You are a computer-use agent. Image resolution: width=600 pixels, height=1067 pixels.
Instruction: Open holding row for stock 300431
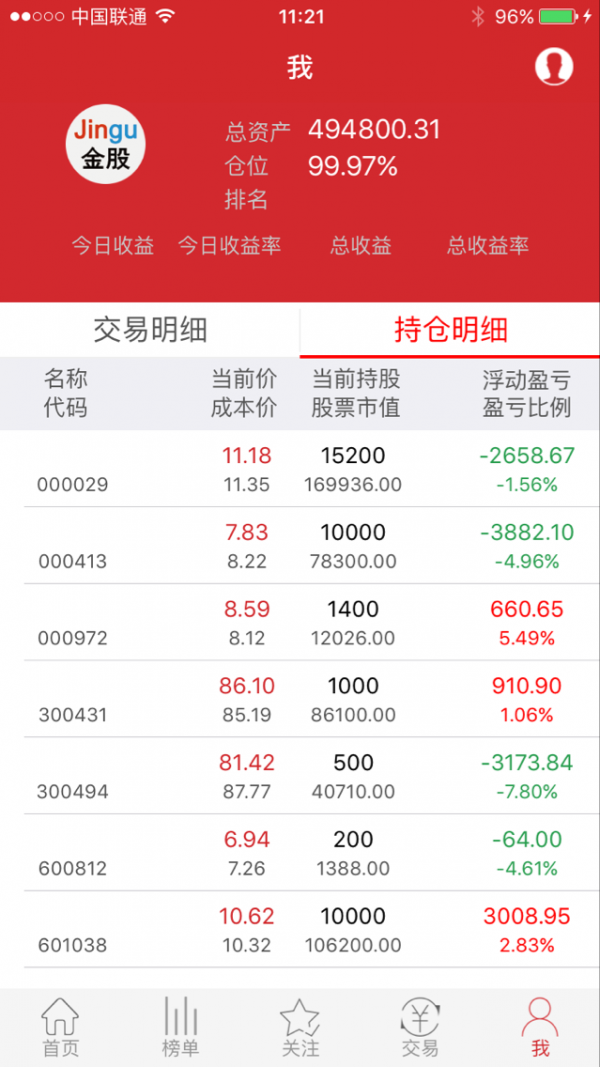pos(300,700)
